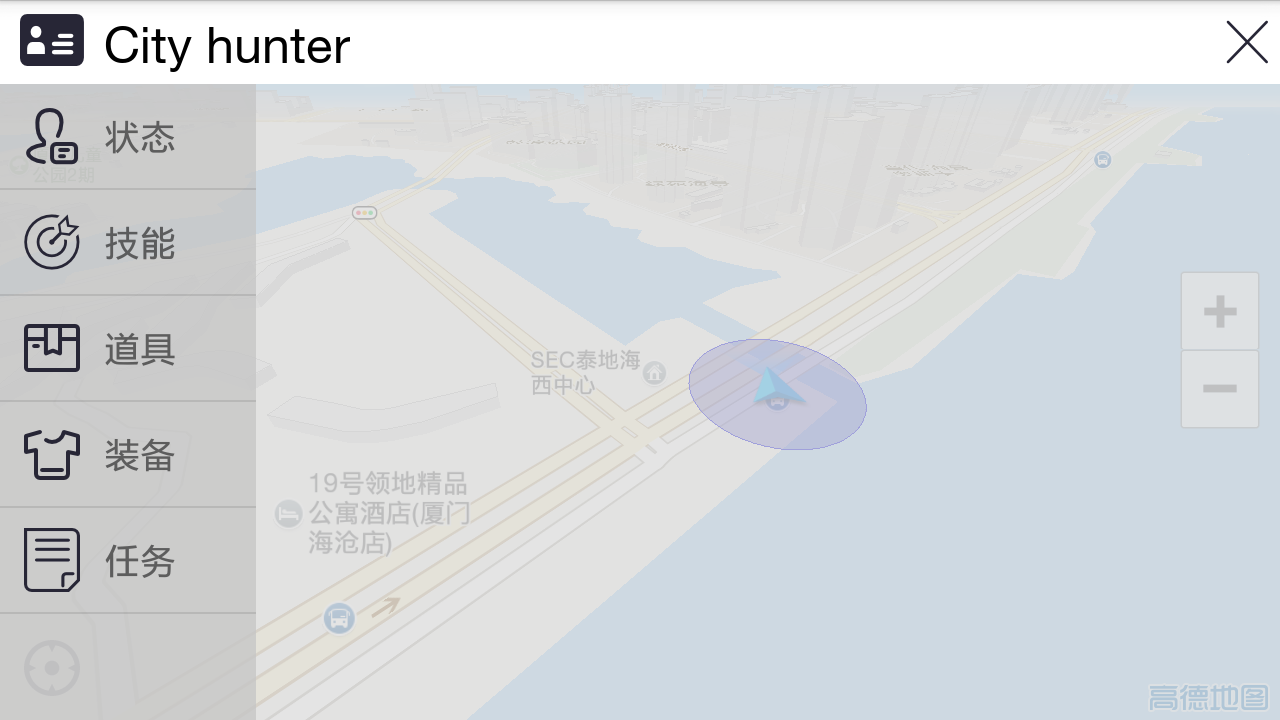
Task: Open the 任务 tasks menu
Action: coord(127,561)
